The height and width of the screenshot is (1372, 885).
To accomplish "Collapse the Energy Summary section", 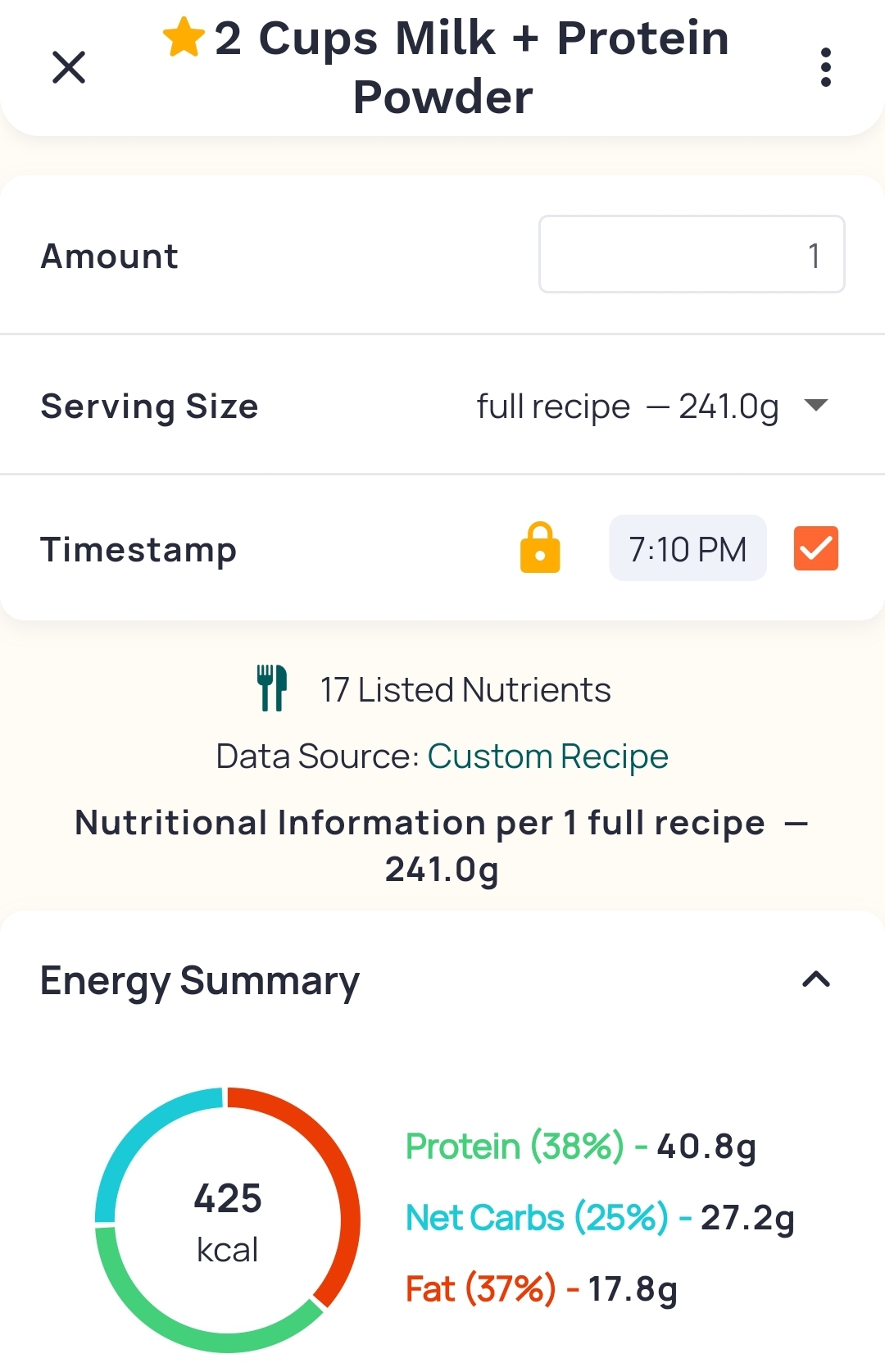I will coord(815,979).
